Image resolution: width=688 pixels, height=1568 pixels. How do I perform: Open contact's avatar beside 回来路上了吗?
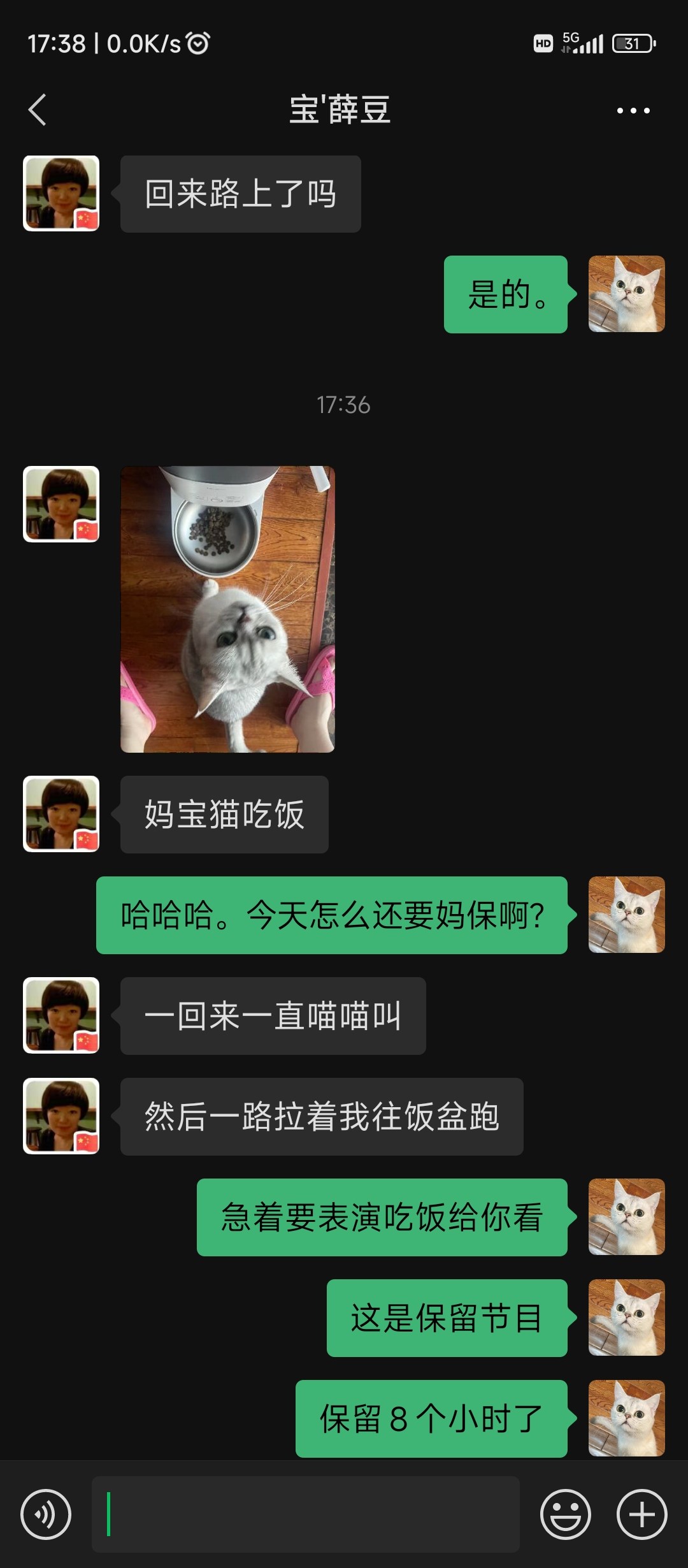tap(61, 193)
